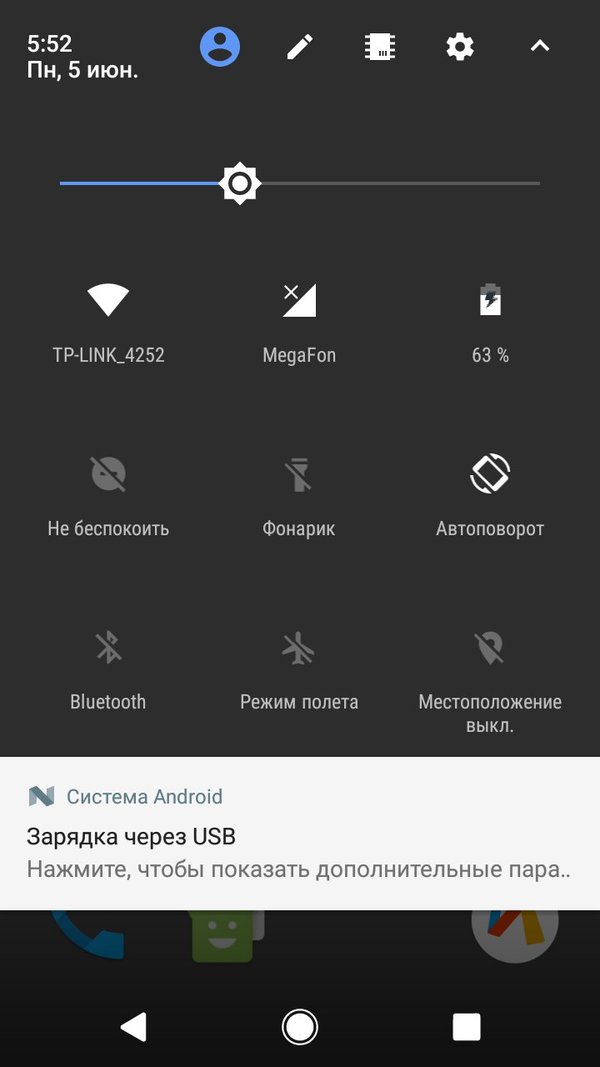Toggle the Автоповорот tile
Viewport: 600px width, 1067px height.
coord(490,475)
